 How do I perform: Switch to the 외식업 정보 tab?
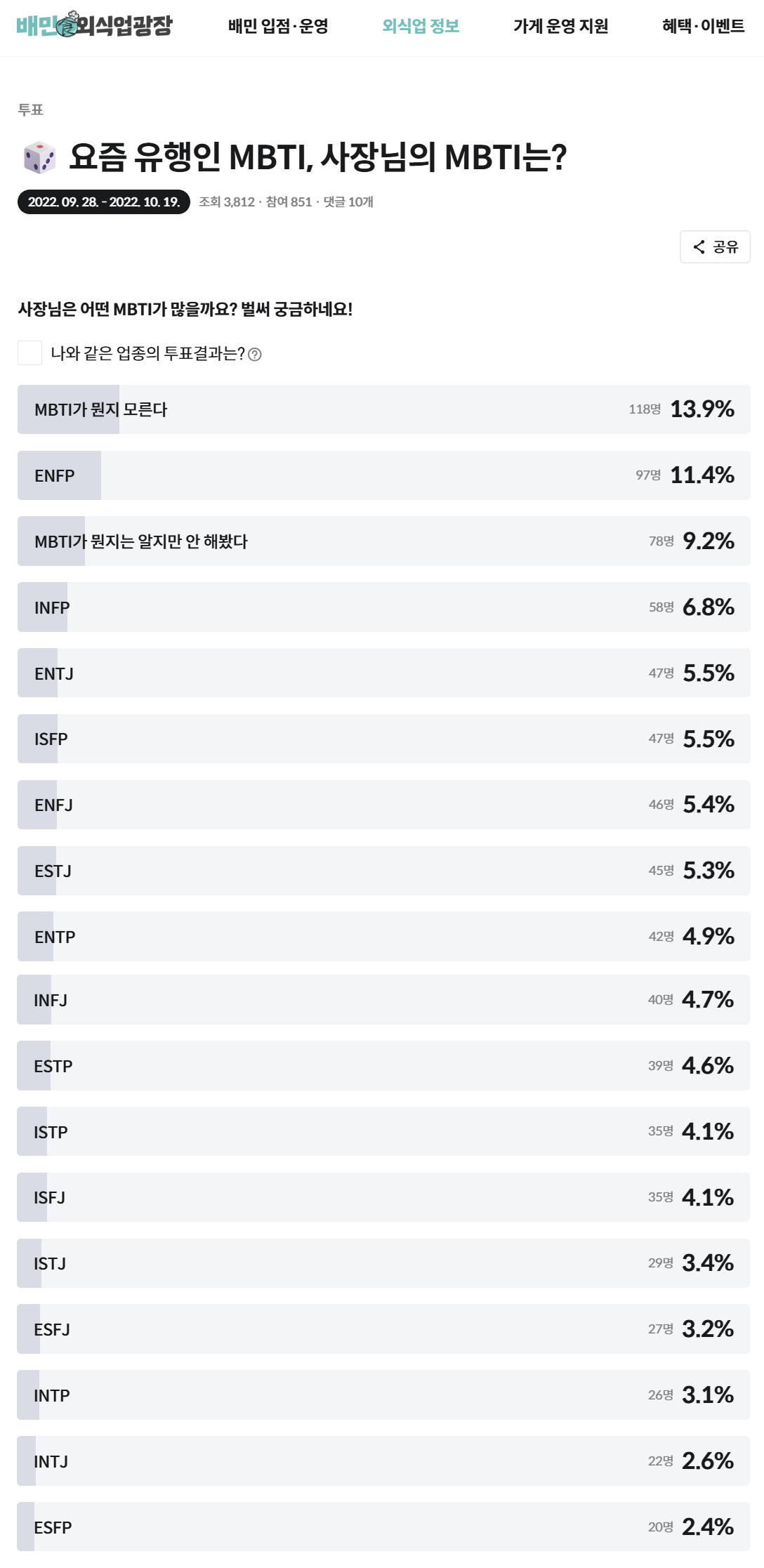point(421,26)
